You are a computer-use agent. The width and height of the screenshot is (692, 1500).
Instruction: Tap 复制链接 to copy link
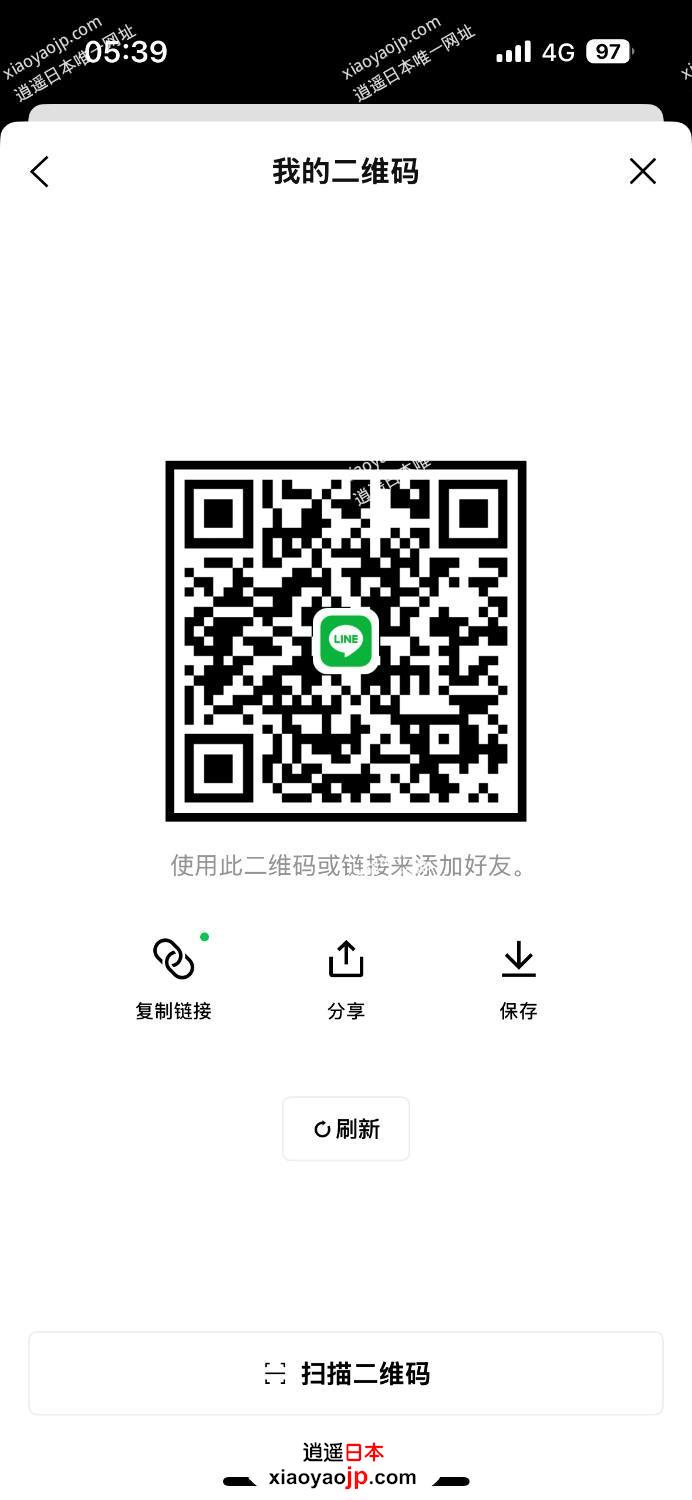(x=174, y=979)
